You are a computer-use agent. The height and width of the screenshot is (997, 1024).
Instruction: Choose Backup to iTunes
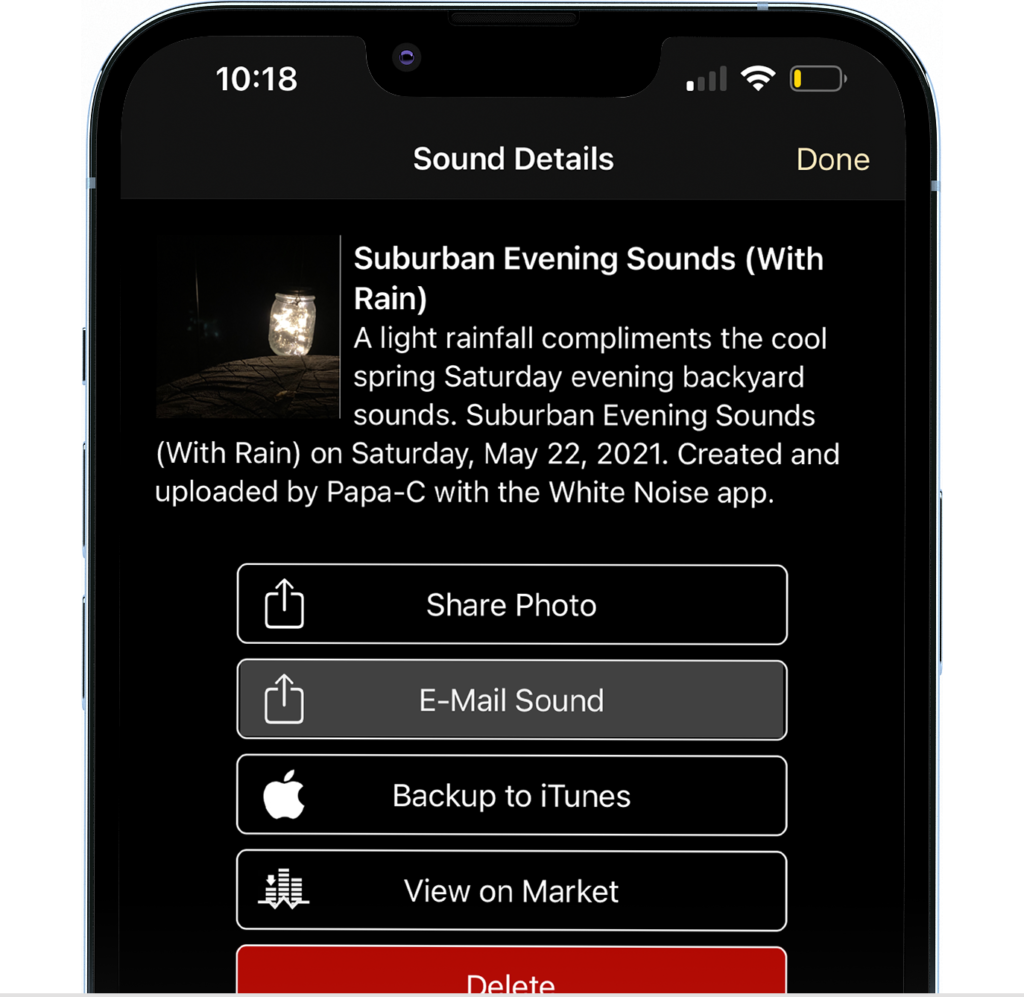(511, 796)
